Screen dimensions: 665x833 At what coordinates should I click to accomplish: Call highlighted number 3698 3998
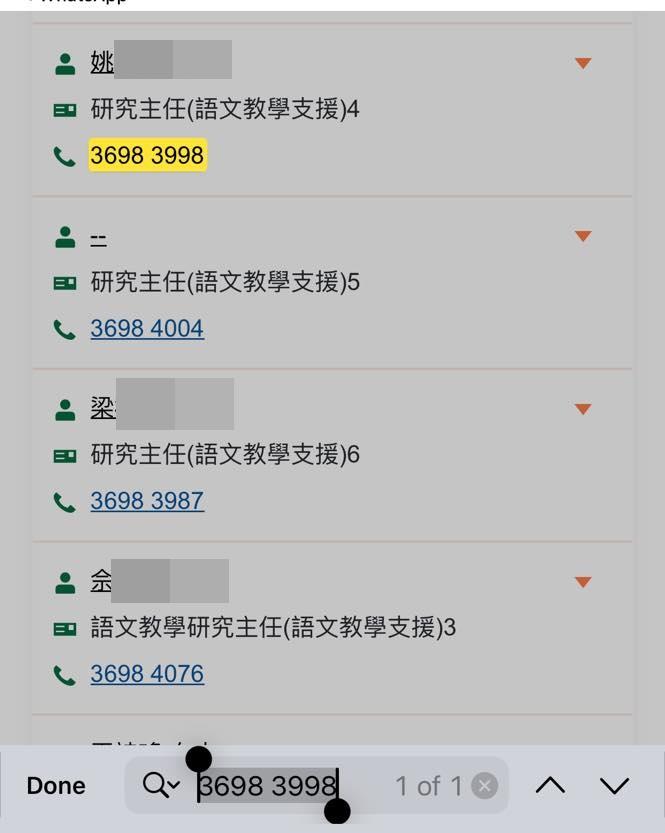point(147,156)
